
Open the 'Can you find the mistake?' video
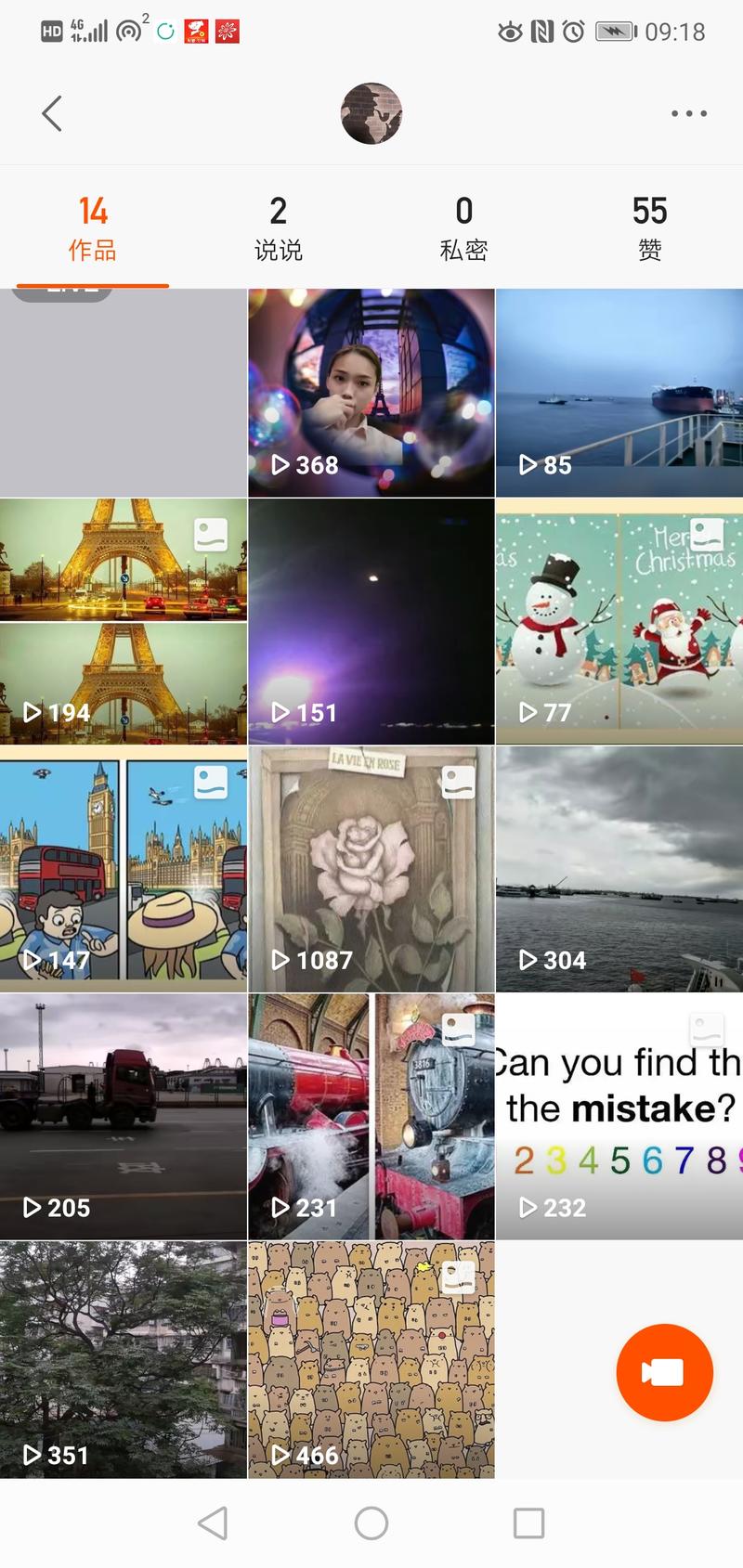click(x=619, y=1116)
